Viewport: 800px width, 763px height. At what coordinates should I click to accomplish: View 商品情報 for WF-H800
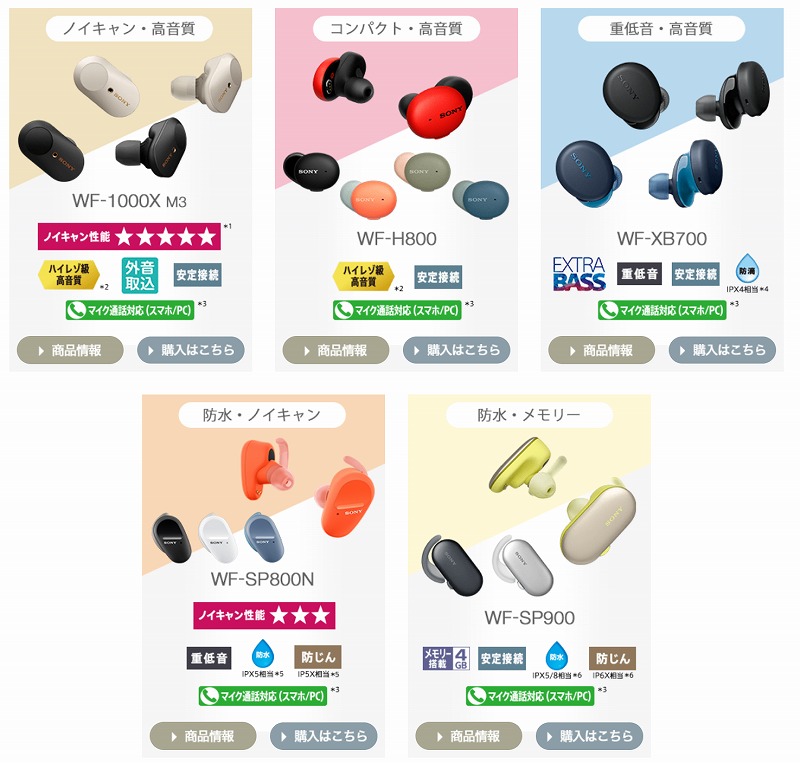coord(335,350)
